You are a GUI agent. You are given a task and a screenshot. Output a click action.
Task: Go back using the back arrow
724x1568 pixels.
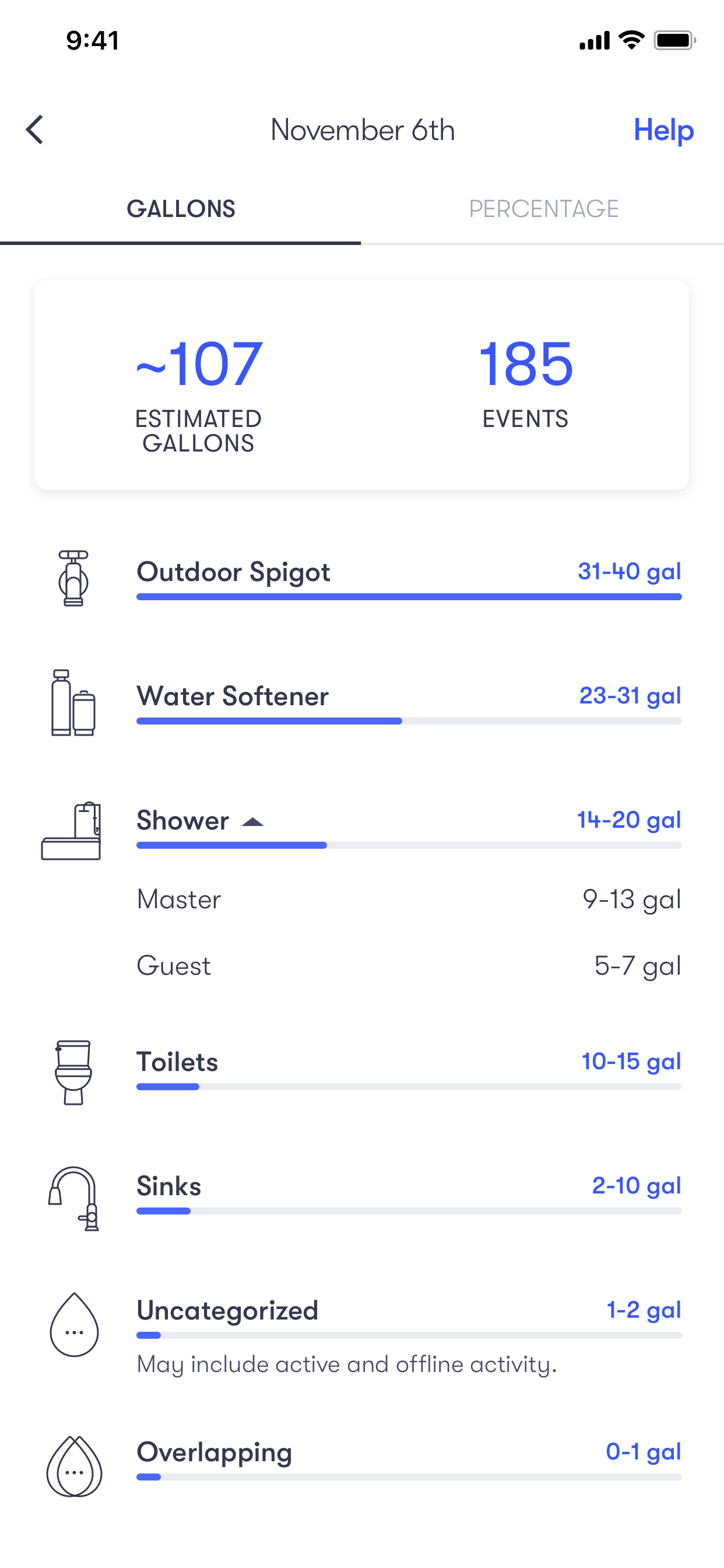click(x=36, y=129)
